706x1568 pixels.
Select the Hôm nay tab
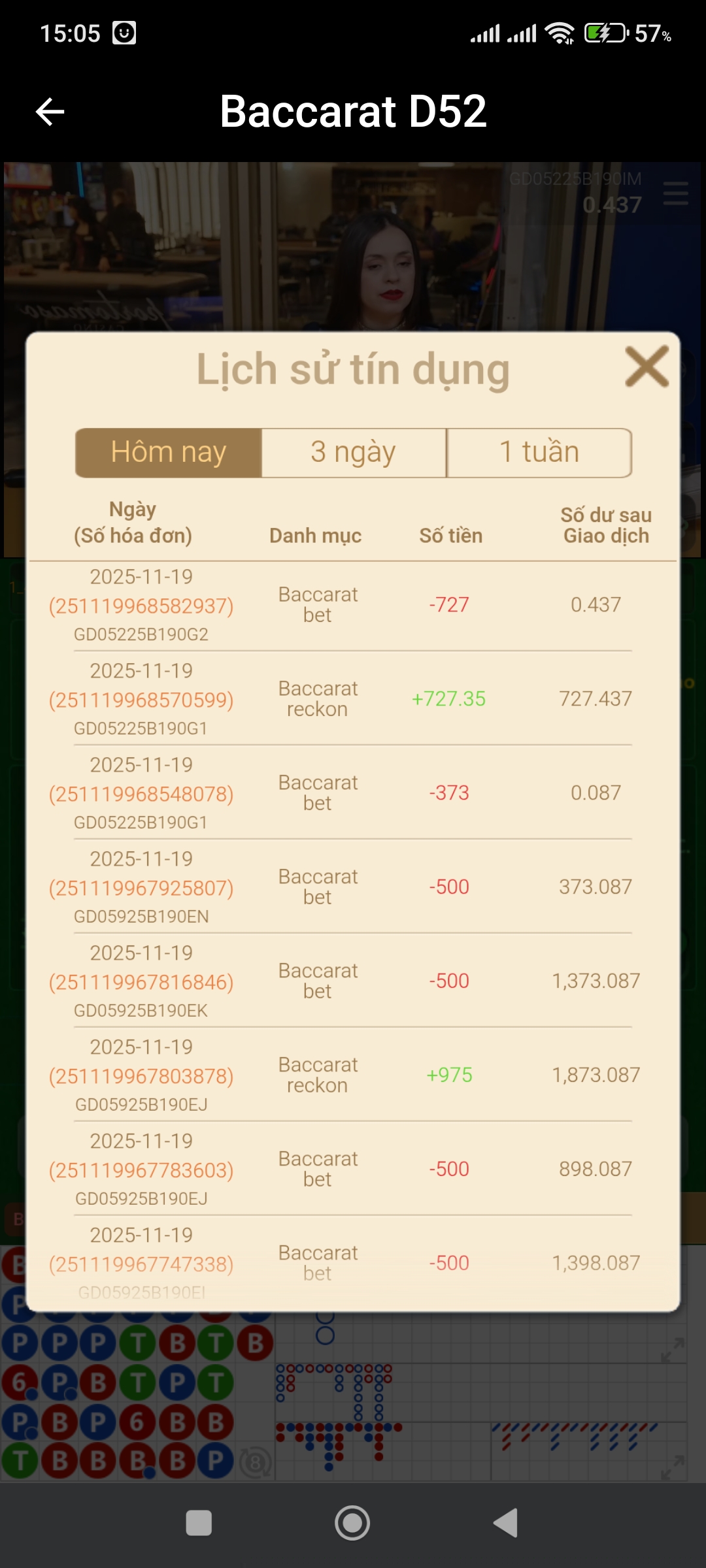point(169,452)
